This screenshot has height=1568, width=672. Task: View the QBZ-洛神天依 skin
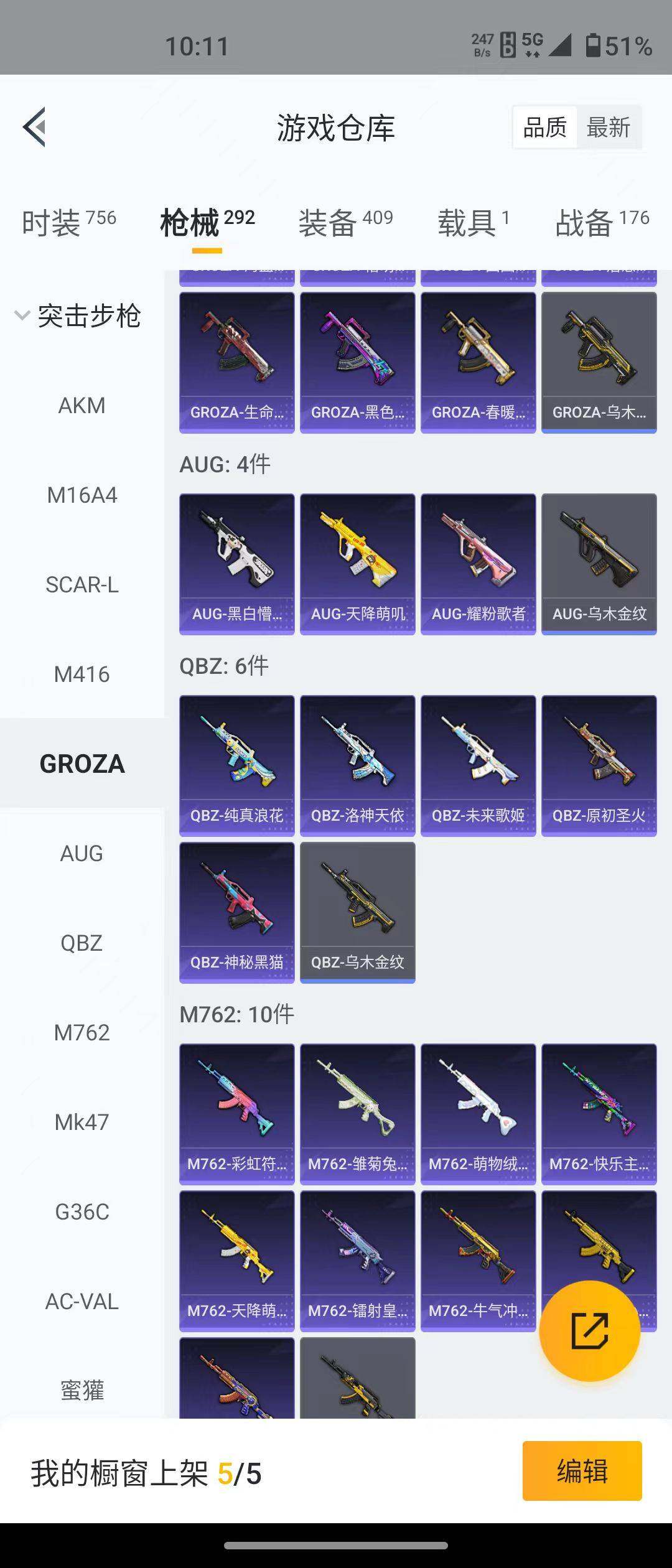tap(357, 765)
